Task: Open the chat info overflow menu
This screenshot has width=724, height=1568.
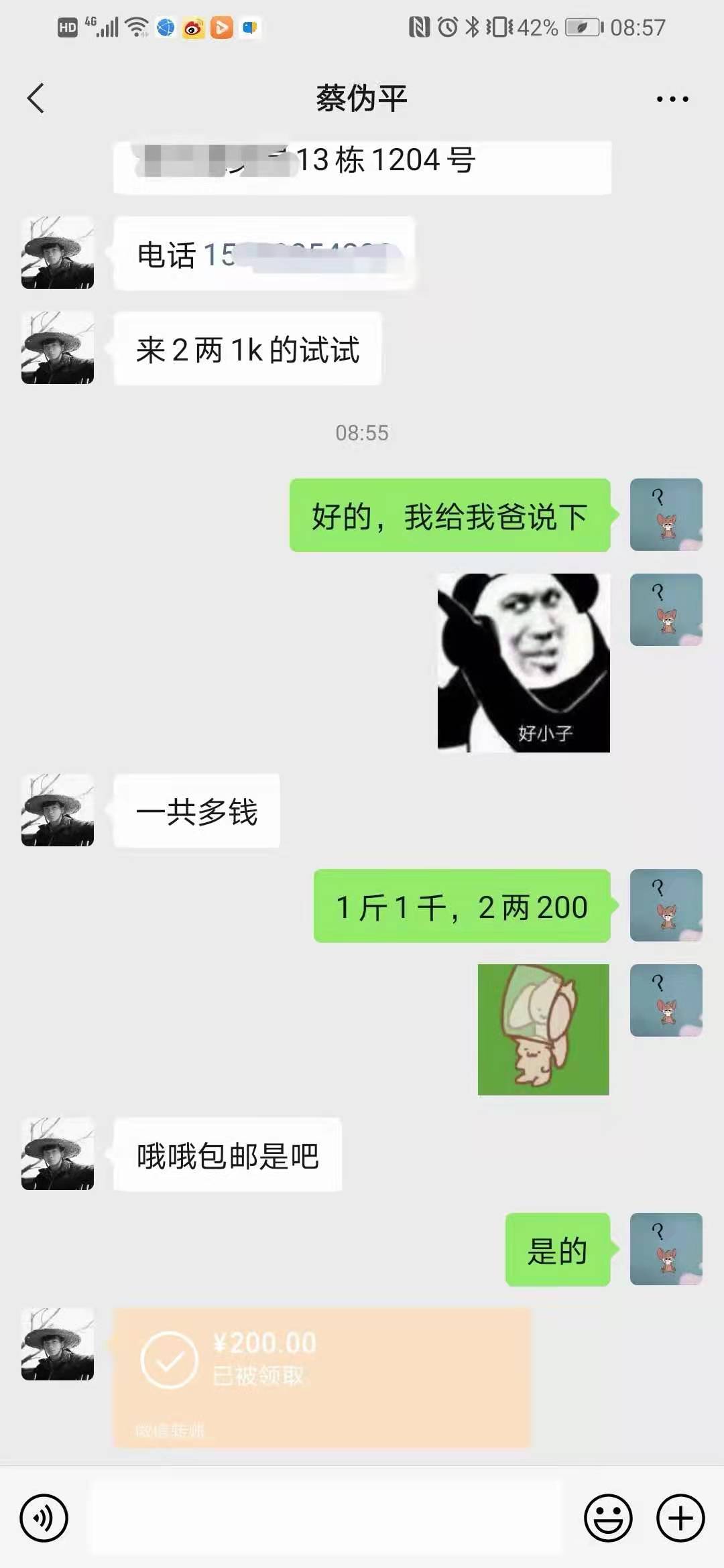Action: [672, 99]
